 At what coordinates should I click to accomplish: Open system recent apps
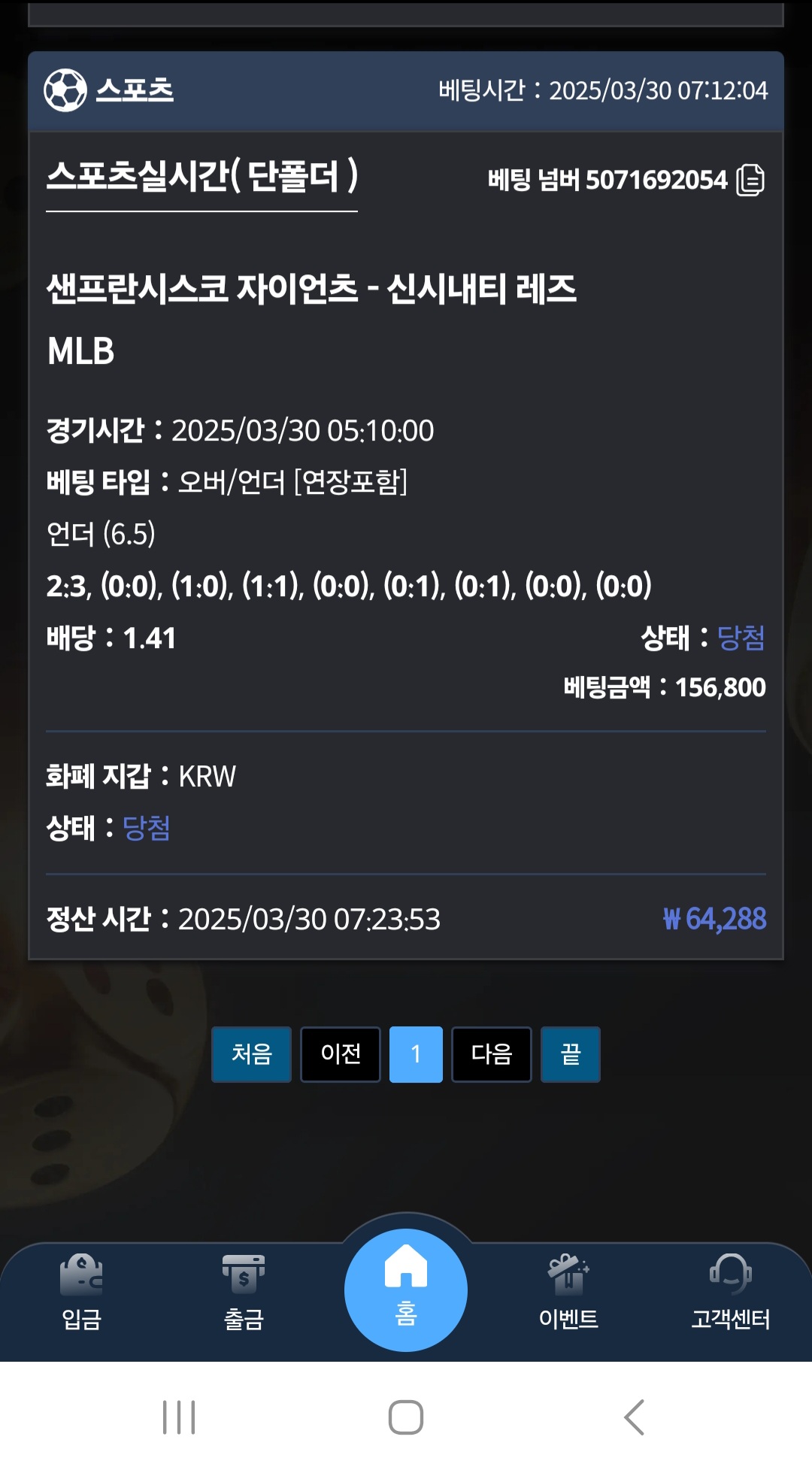[179, 1417]
